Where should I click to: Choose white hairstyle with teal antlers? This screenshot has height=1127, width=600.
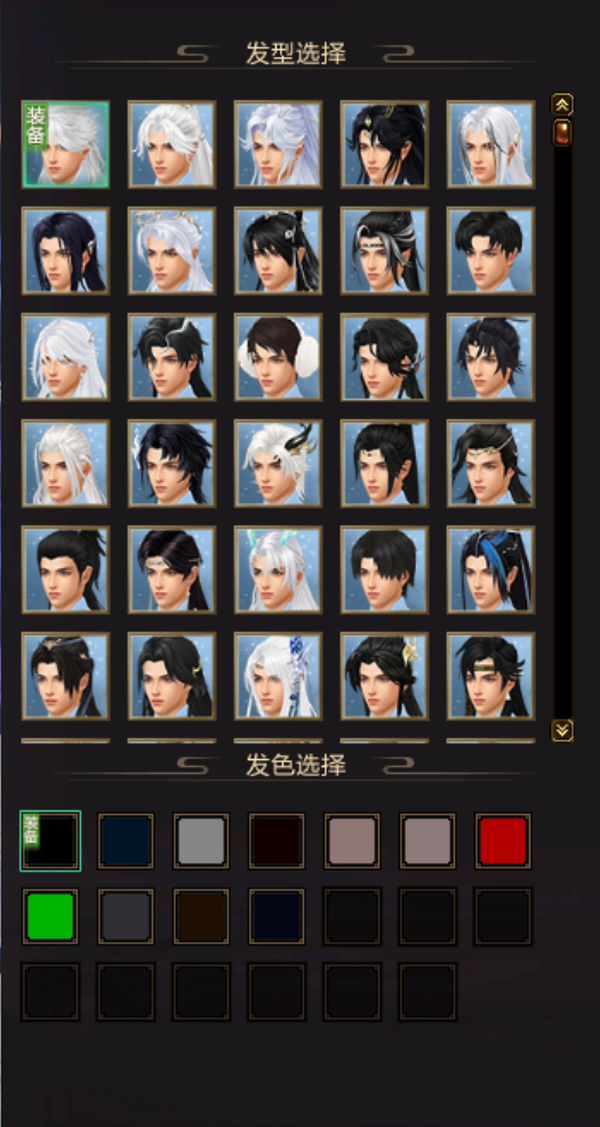tap(278, 570)
